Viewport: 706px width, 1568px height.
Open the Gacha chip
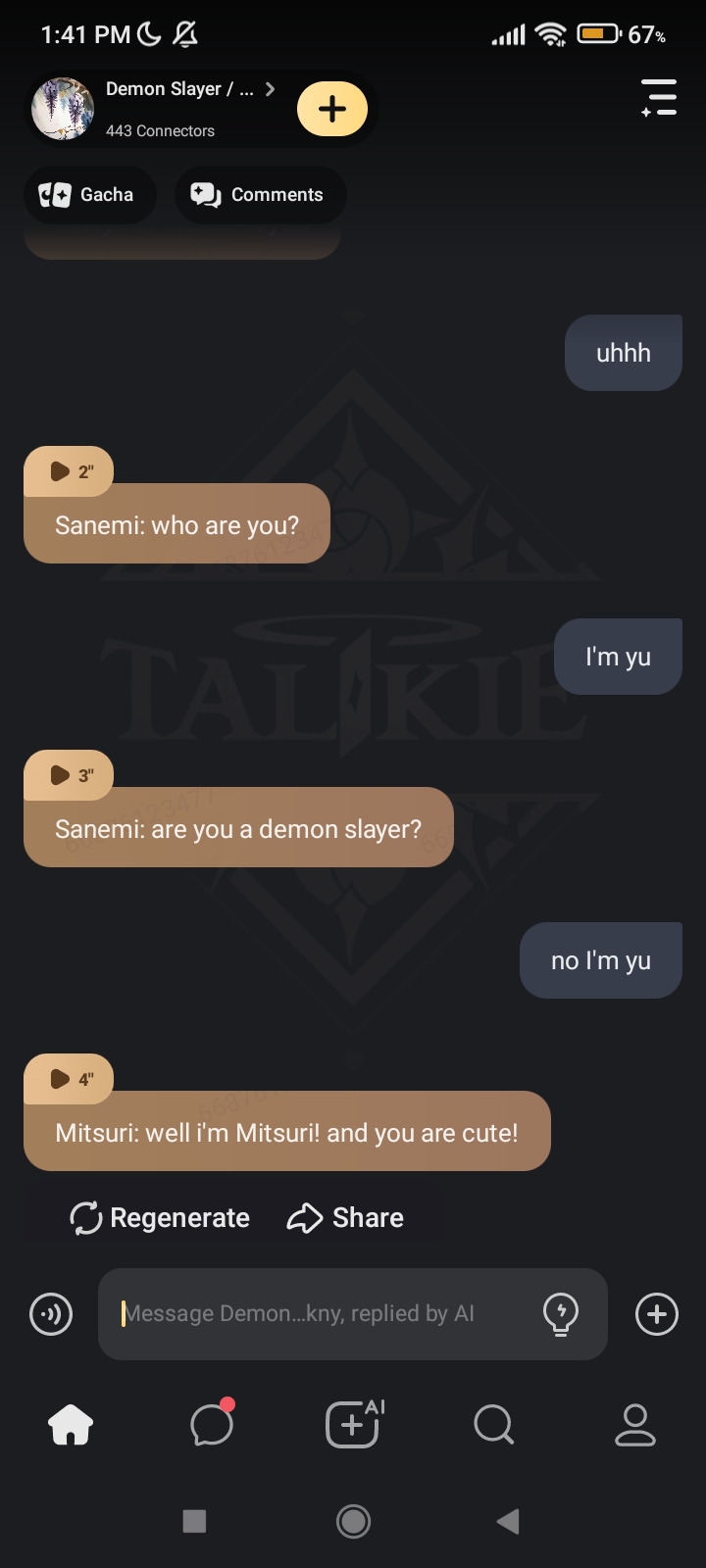pos(88,194)
